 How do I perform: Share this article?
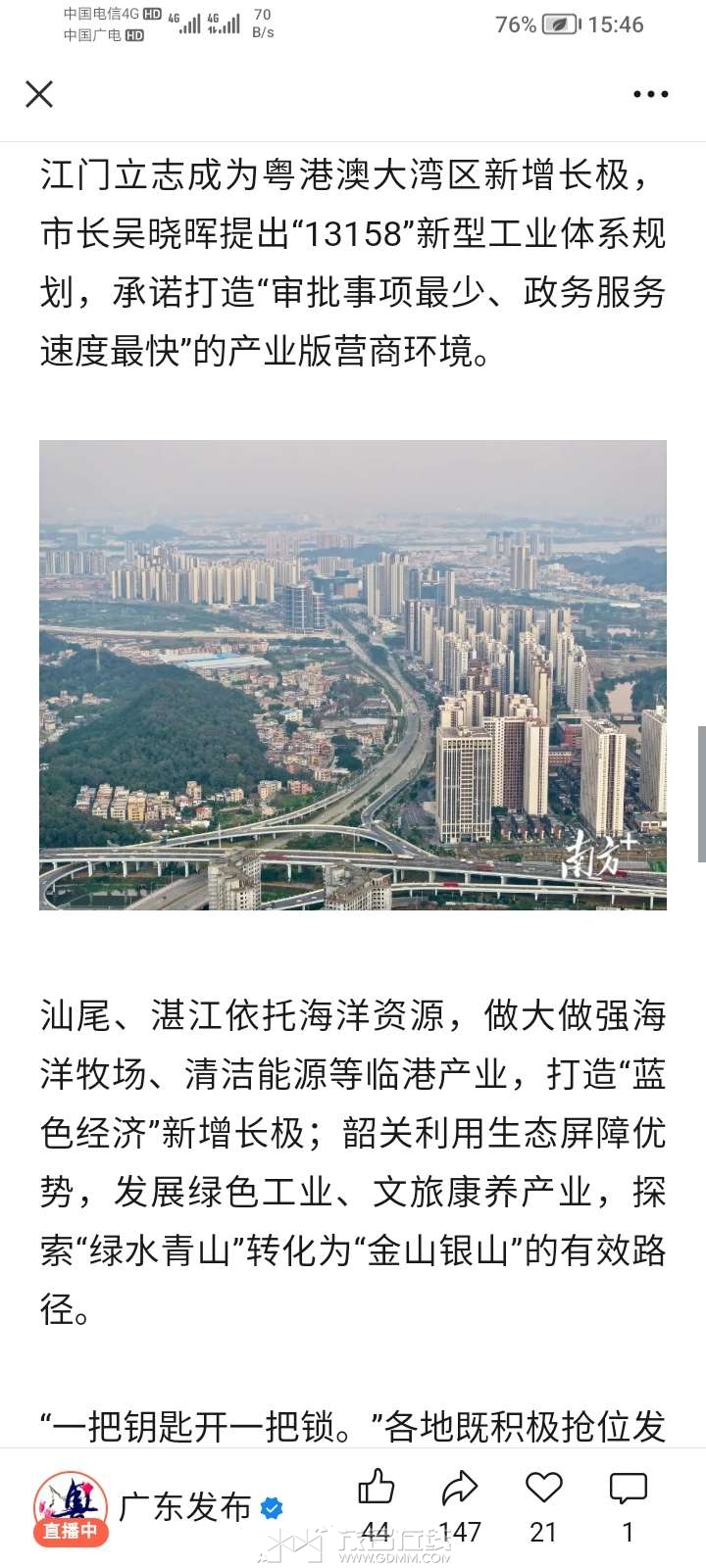[x=459, y=1488]
